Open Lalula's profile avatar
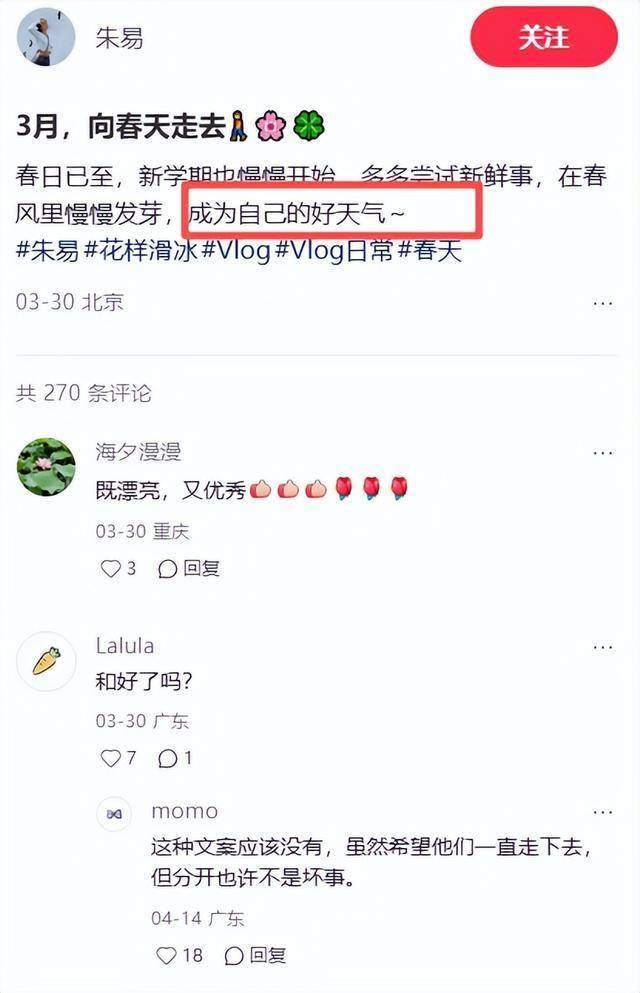 pos(46,661)
